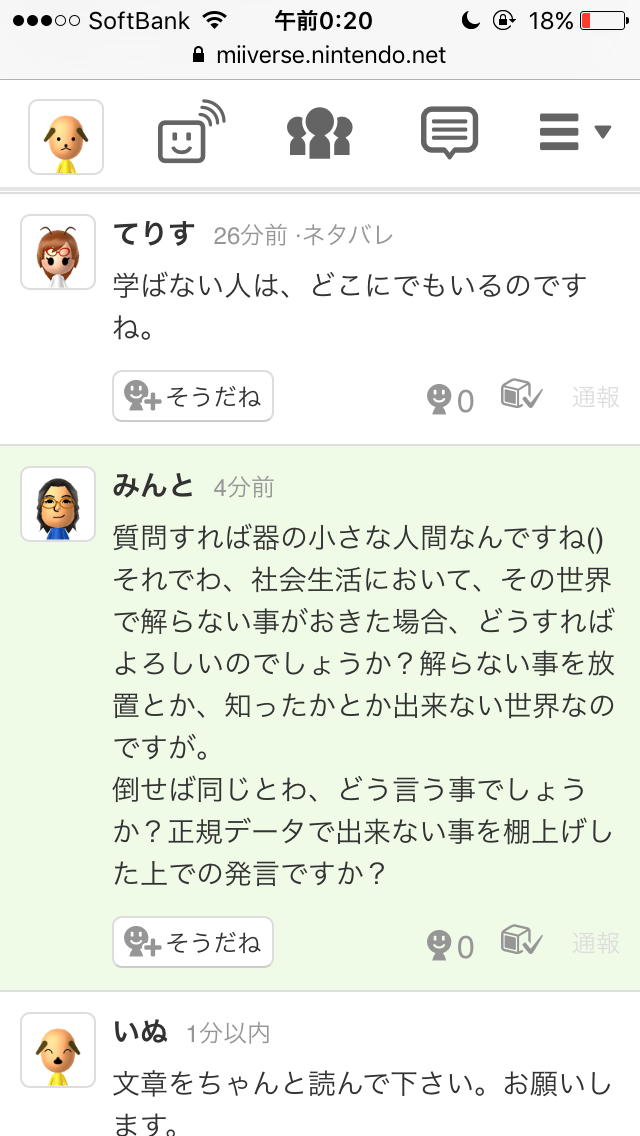Screen dimensions: 640x1136
Task: Tap そうだね under みんと's comment
Action: (193, 942)
